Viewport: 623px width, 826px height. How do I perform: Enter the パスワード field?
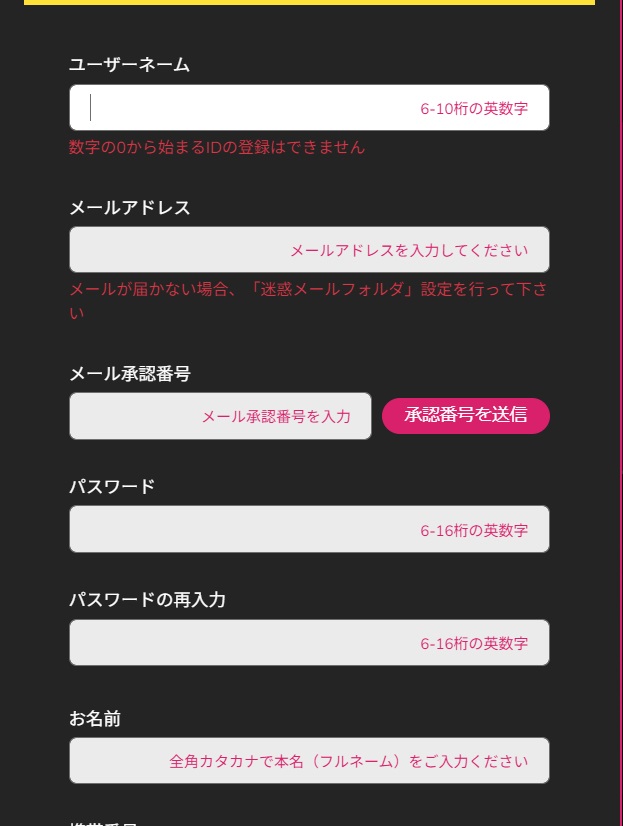click(x=309, y=529)
